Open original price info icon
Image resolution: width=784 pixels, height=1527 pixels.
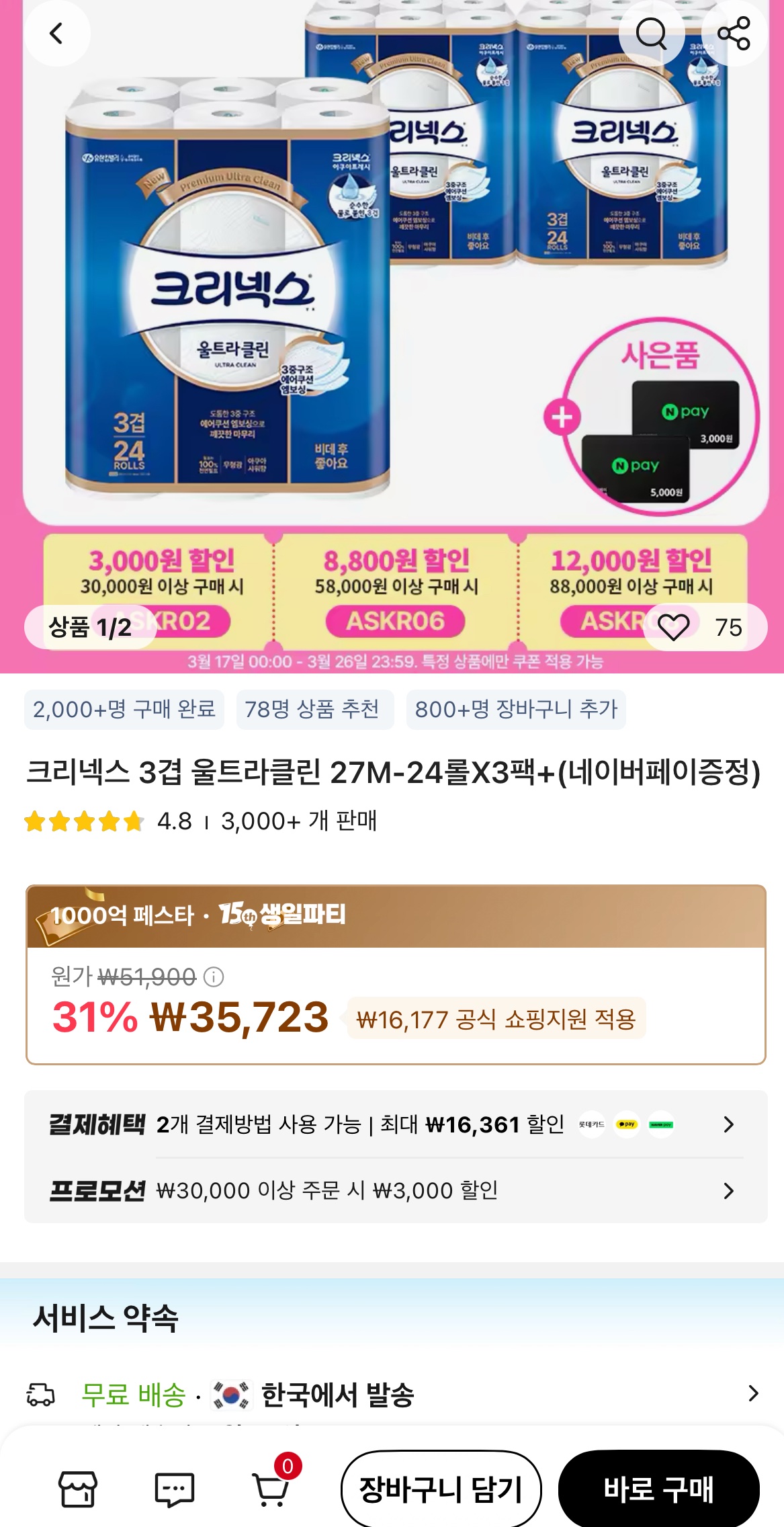click(214, 977)
